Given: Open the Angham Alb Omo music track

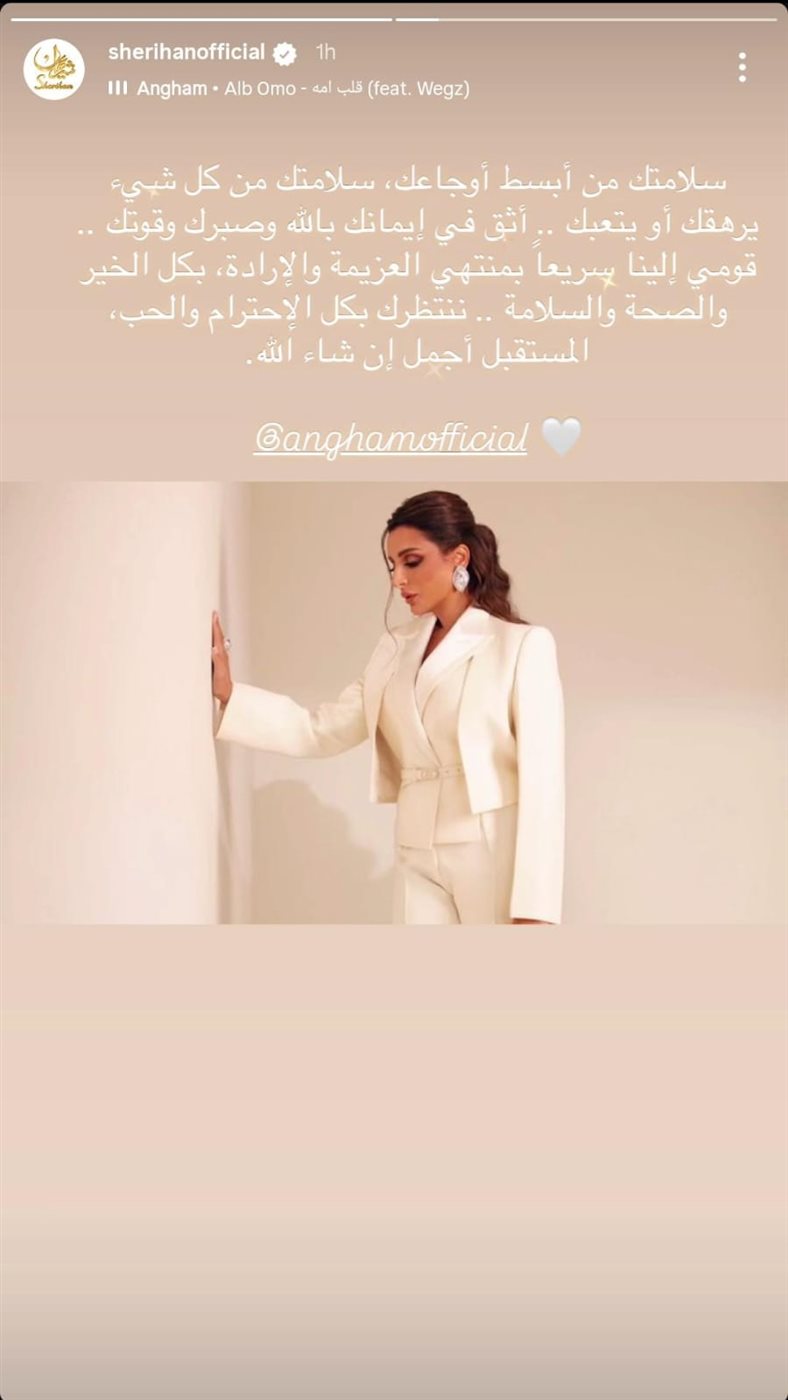Looking at the screenshot, I should (290, 88).
